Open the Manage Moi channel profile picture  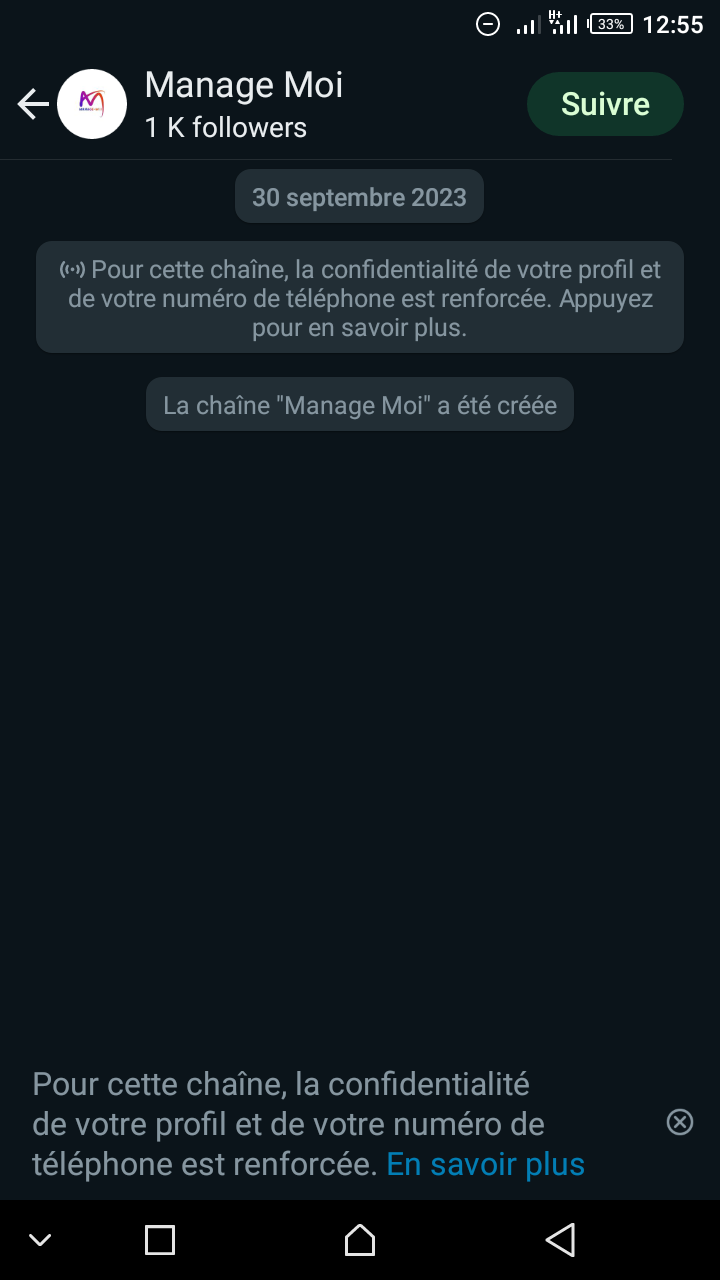(x=92, y=104)
